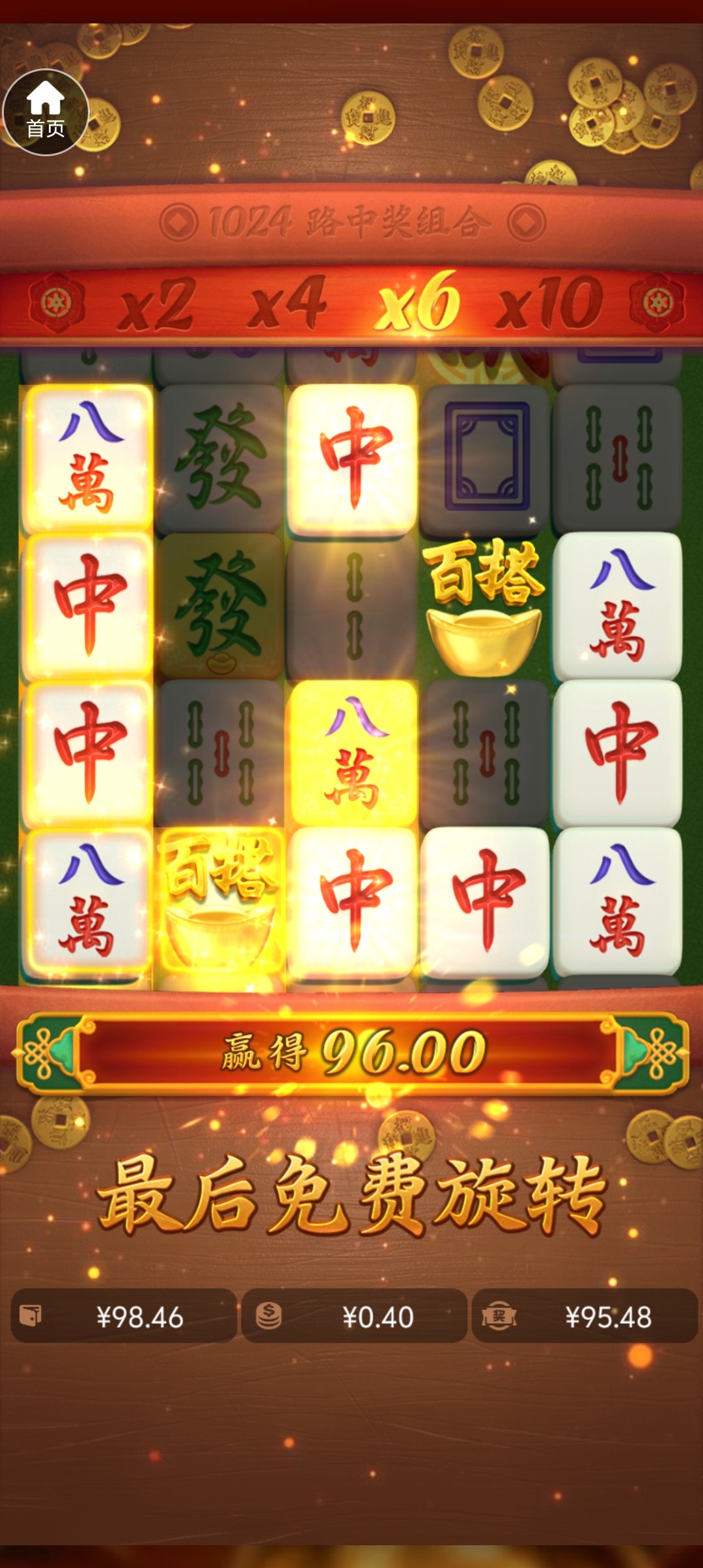The width and height of the screenshot is (703, 1568).
Task: Tap the 首页 home button
Action: 46,112
